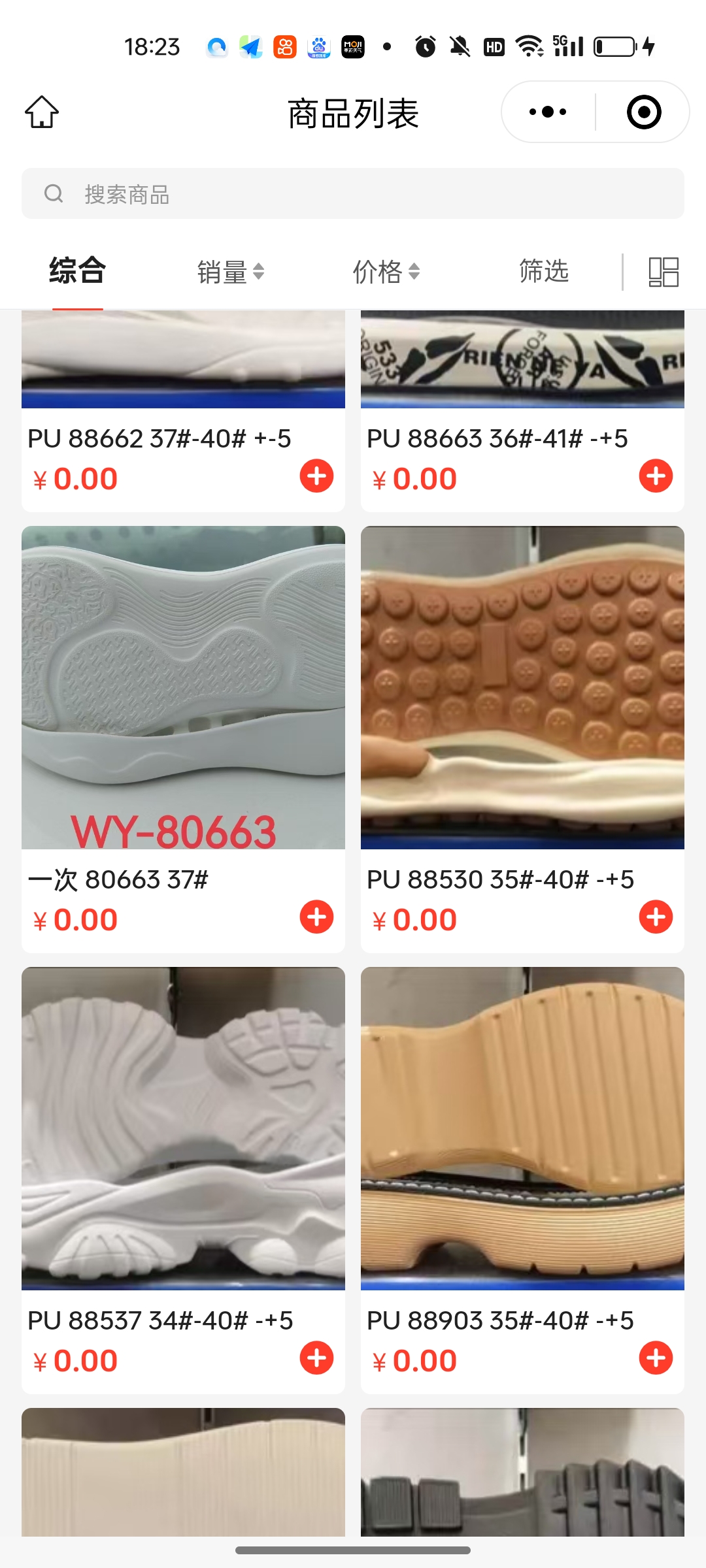
Task: Open product 一次 80663 37#
Action: click(x=183, y=687)
